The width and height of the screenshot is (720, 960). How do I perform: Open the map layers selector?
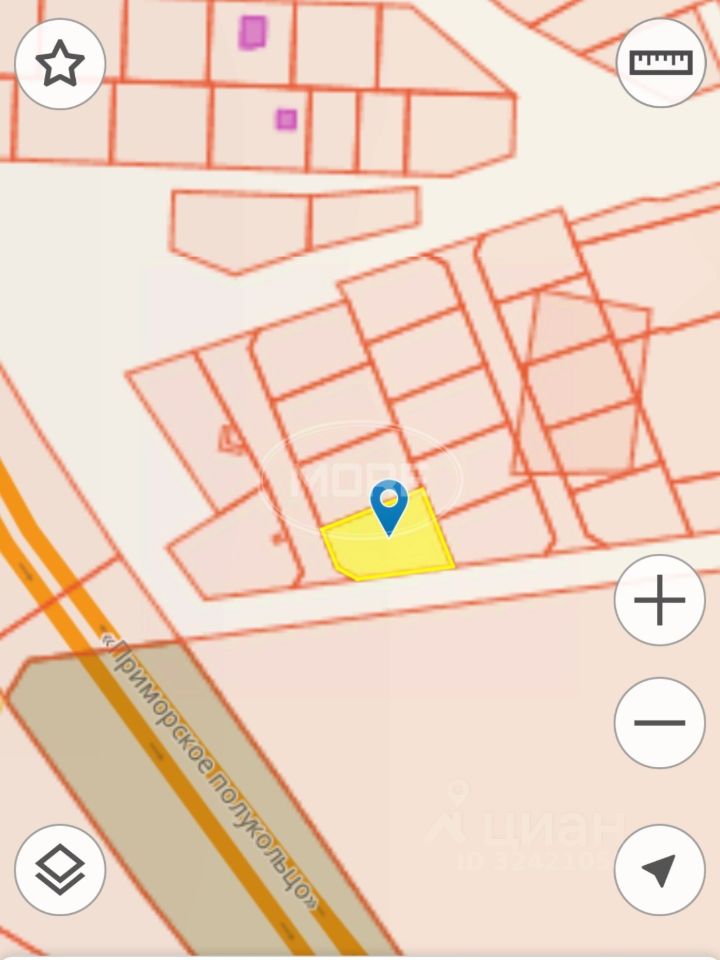60,869
